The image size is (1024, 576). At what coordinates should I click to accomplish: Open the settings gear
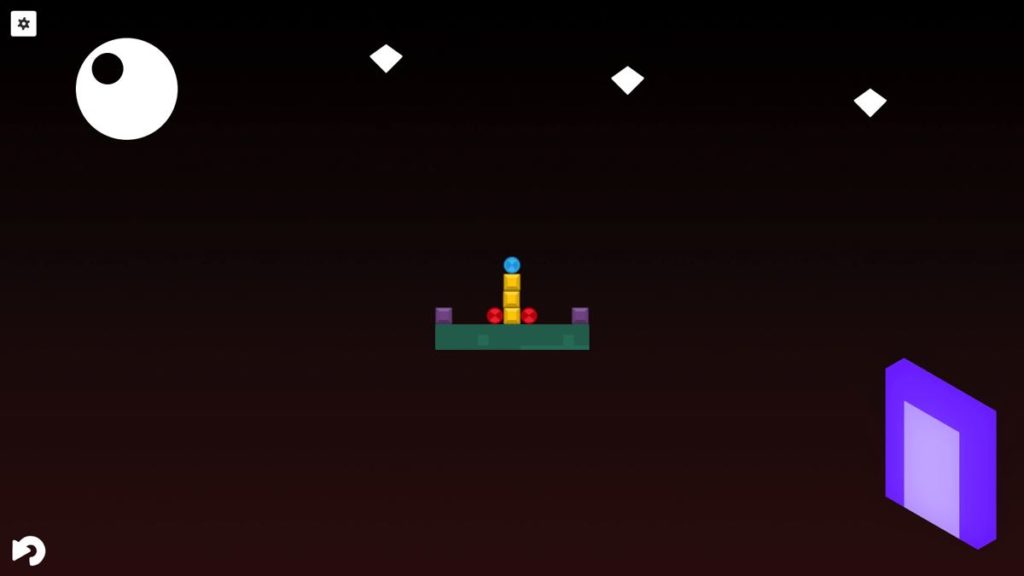(24, 24)
